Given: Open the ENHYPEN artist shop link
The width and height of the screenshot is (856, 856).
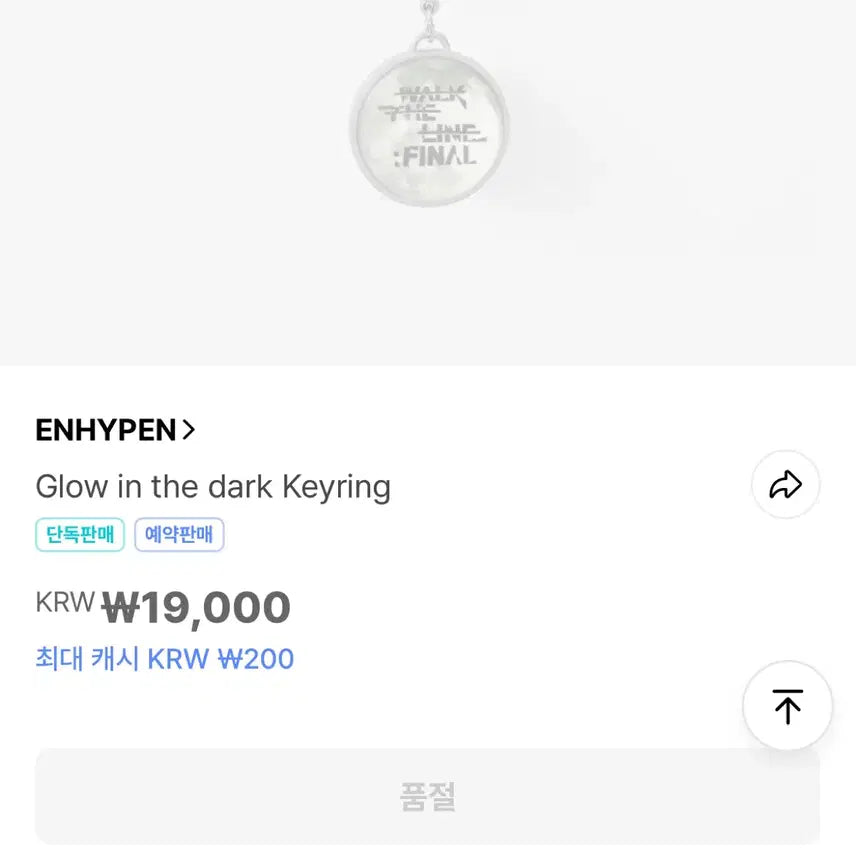Looking at the screenshot, I should click(x=114, y=430).
